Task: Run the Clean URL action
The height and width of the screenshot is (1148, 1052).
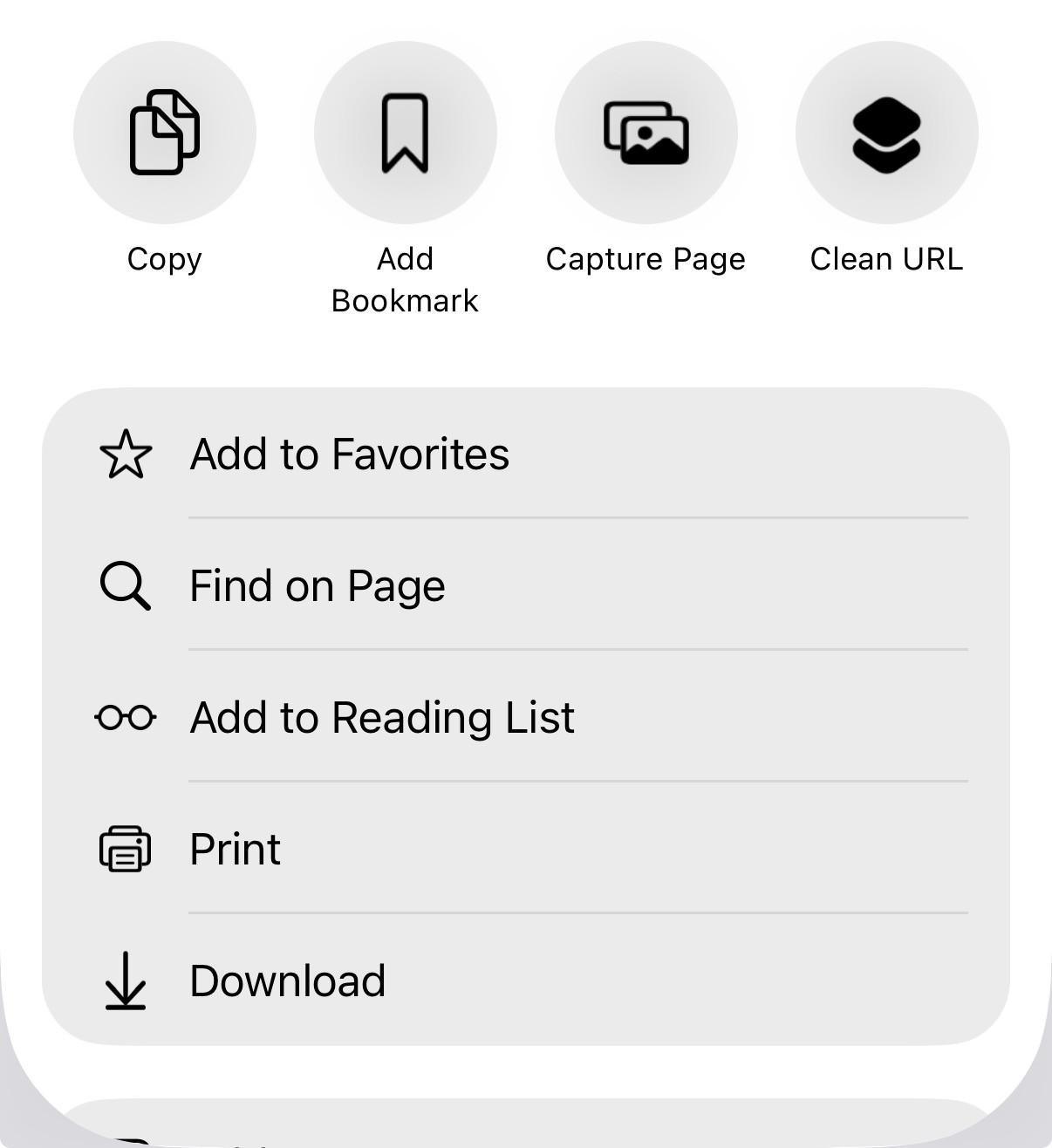Action: [886, 133]
